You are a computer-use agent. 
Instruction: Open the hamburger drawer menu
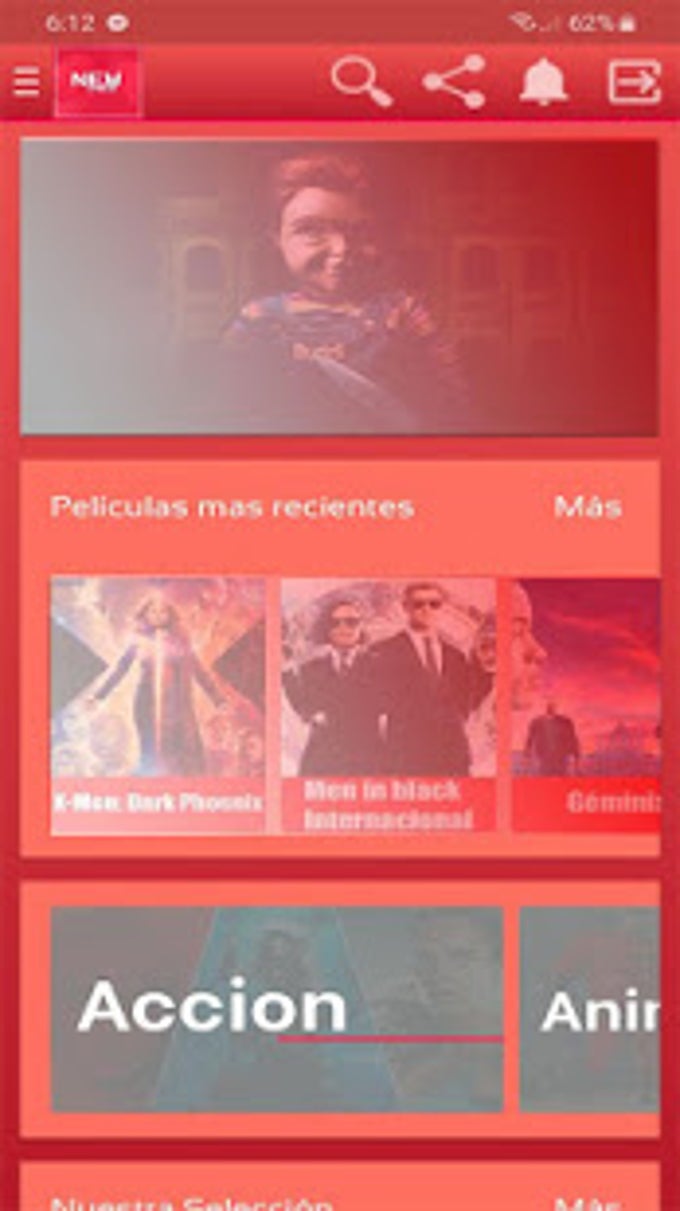click(x=26, y=82)
